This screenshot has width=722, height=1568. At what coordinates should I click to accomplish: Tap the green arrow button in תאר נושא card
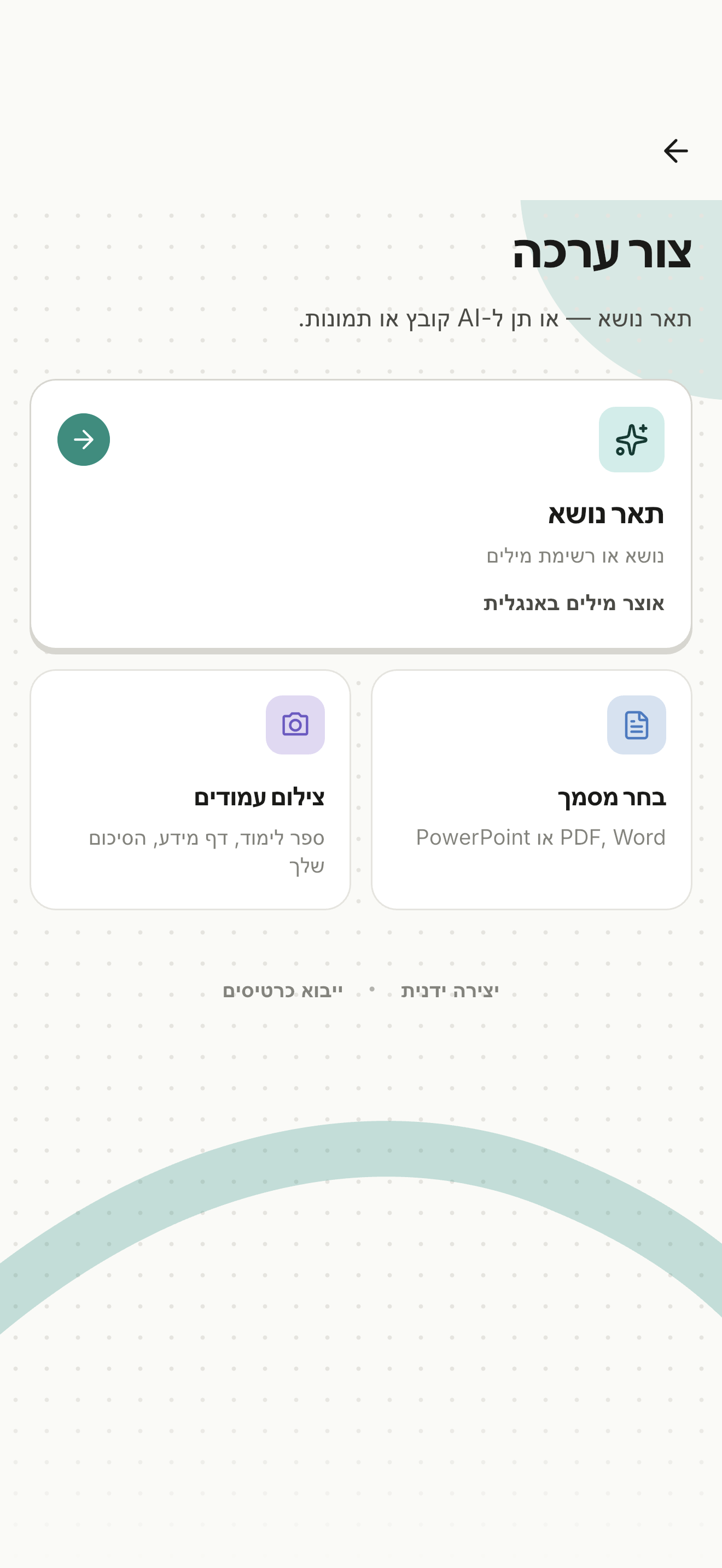[83, 440]
